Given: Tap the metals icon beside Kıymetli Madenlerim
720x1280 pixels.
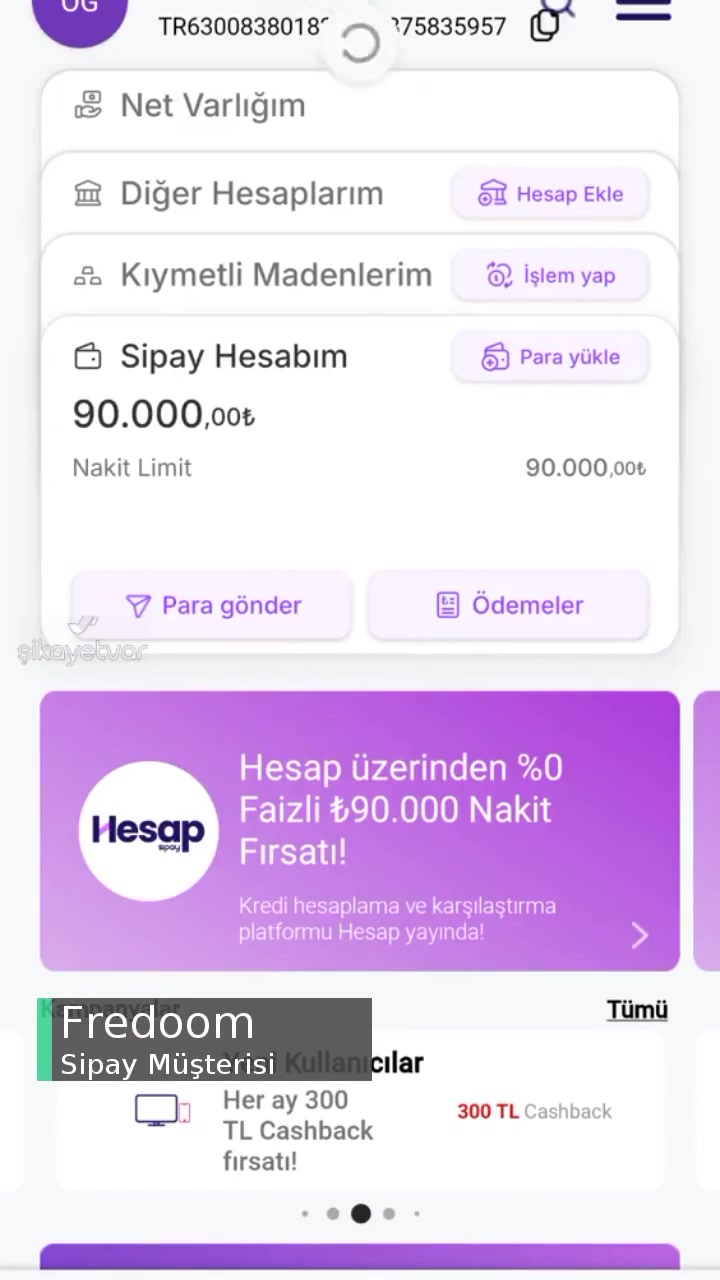Looking at the screenshot, I should click(88, 274).
